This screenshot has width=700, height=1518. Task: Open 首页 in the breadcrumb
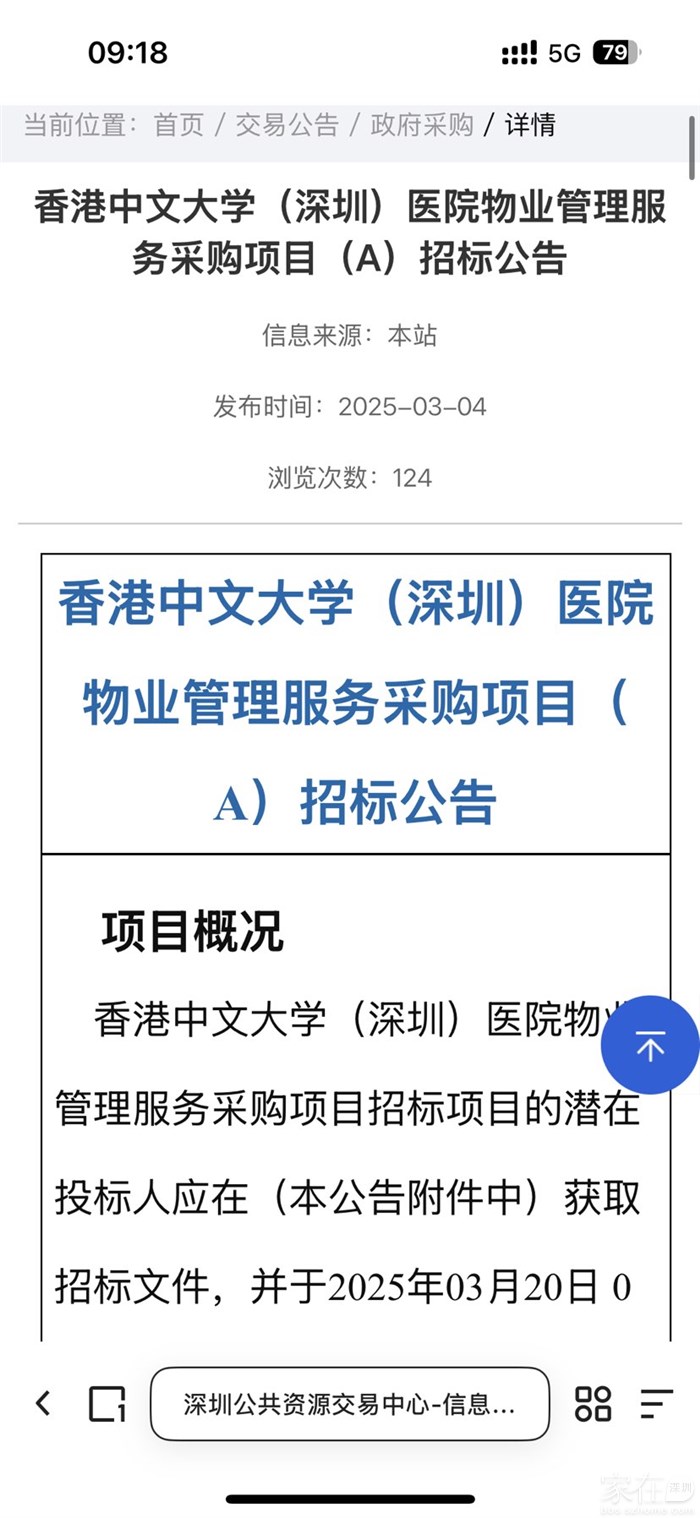179,125
